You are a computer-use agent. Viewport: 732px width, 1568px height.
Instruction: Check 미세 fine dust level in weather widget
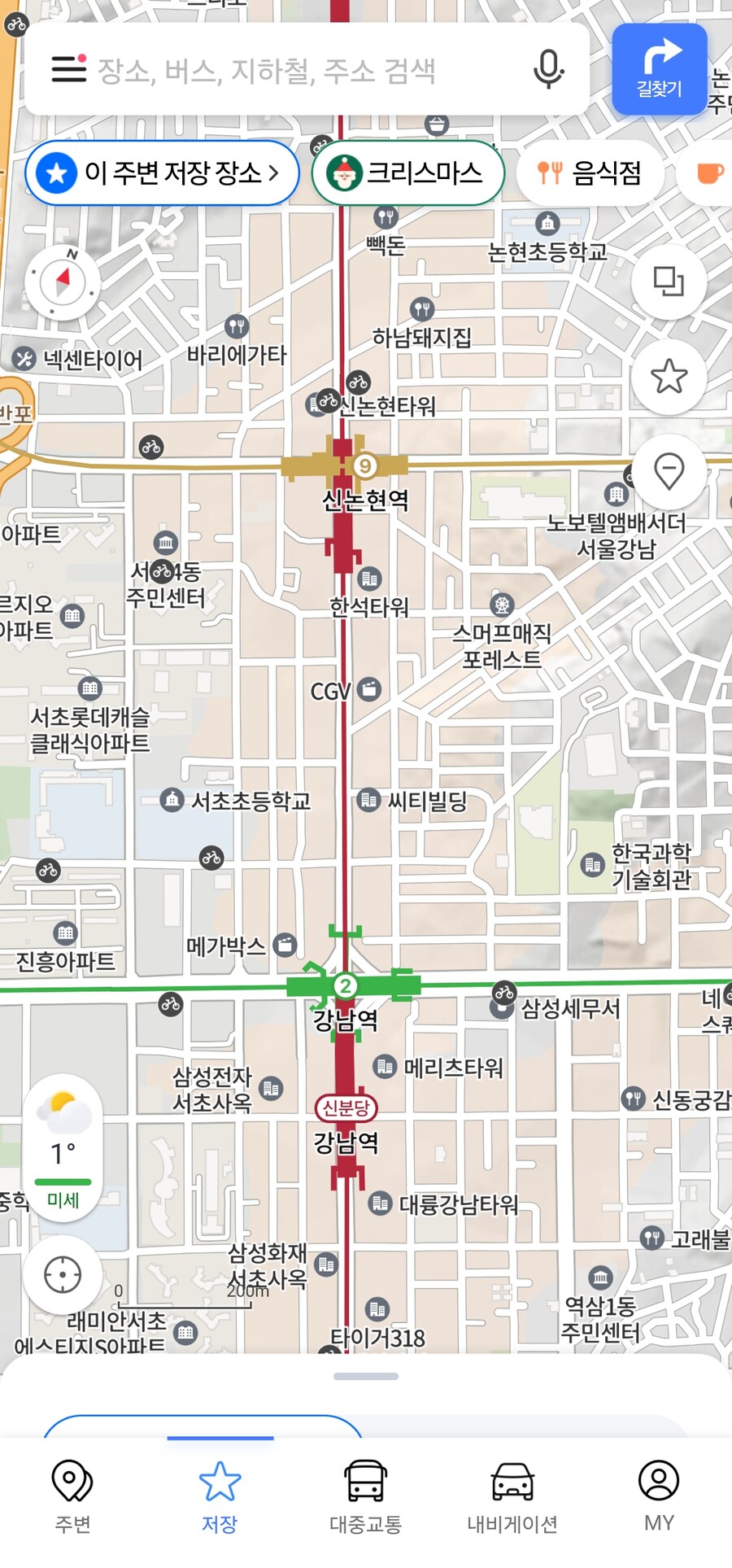(63, 1198)
